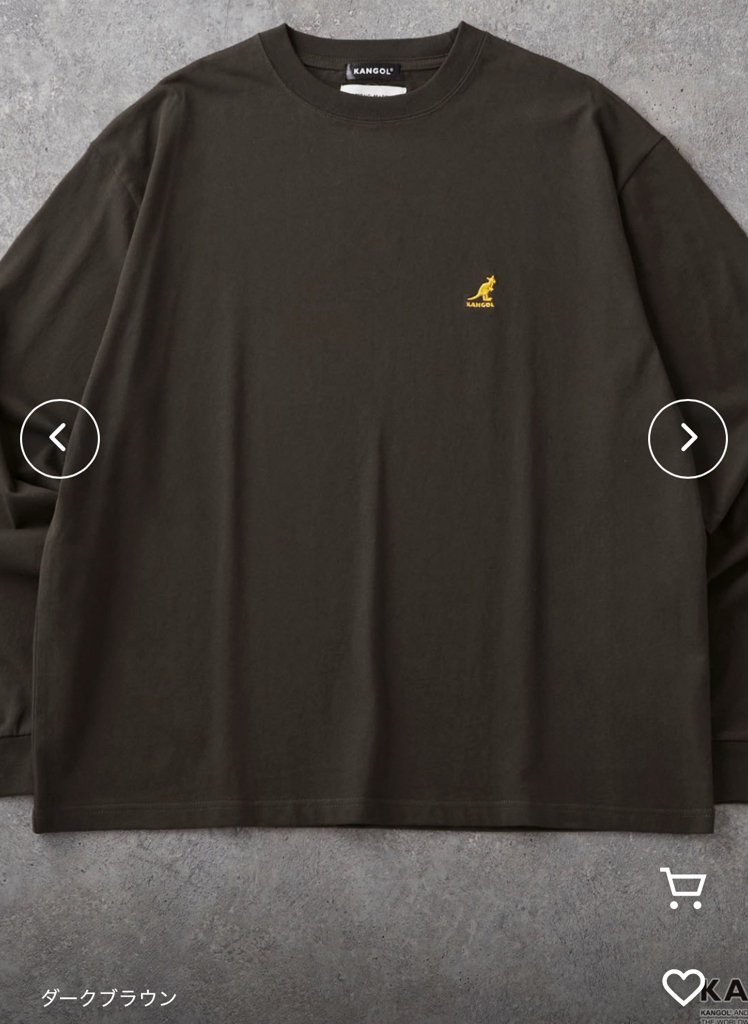Screen dimensions: 748x1024
Task: Go to the previous product image
Action: click(x=60, y=438)
